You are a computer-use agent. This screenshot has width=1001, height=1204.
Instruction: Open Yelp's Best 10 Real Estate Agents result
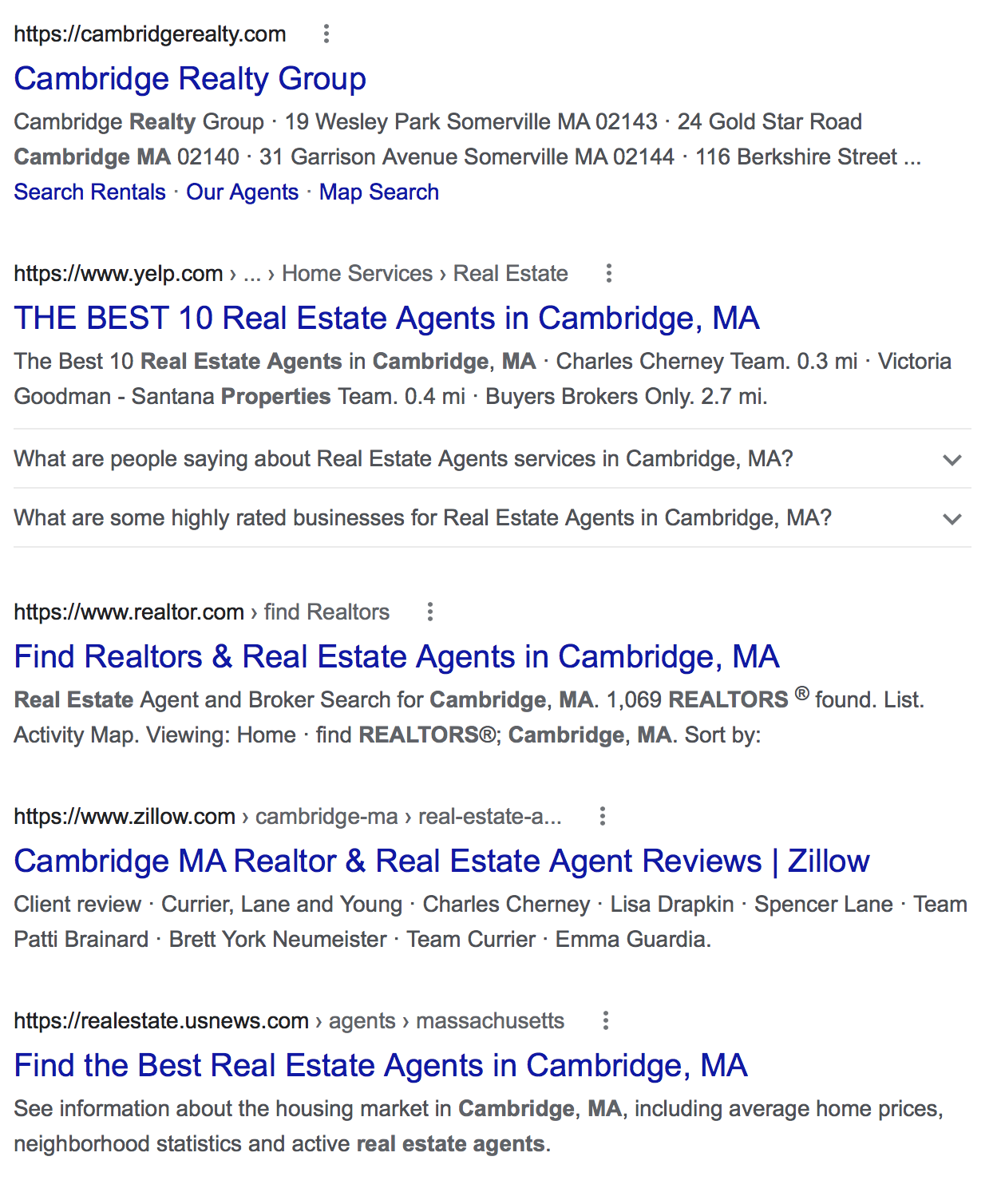386,318
